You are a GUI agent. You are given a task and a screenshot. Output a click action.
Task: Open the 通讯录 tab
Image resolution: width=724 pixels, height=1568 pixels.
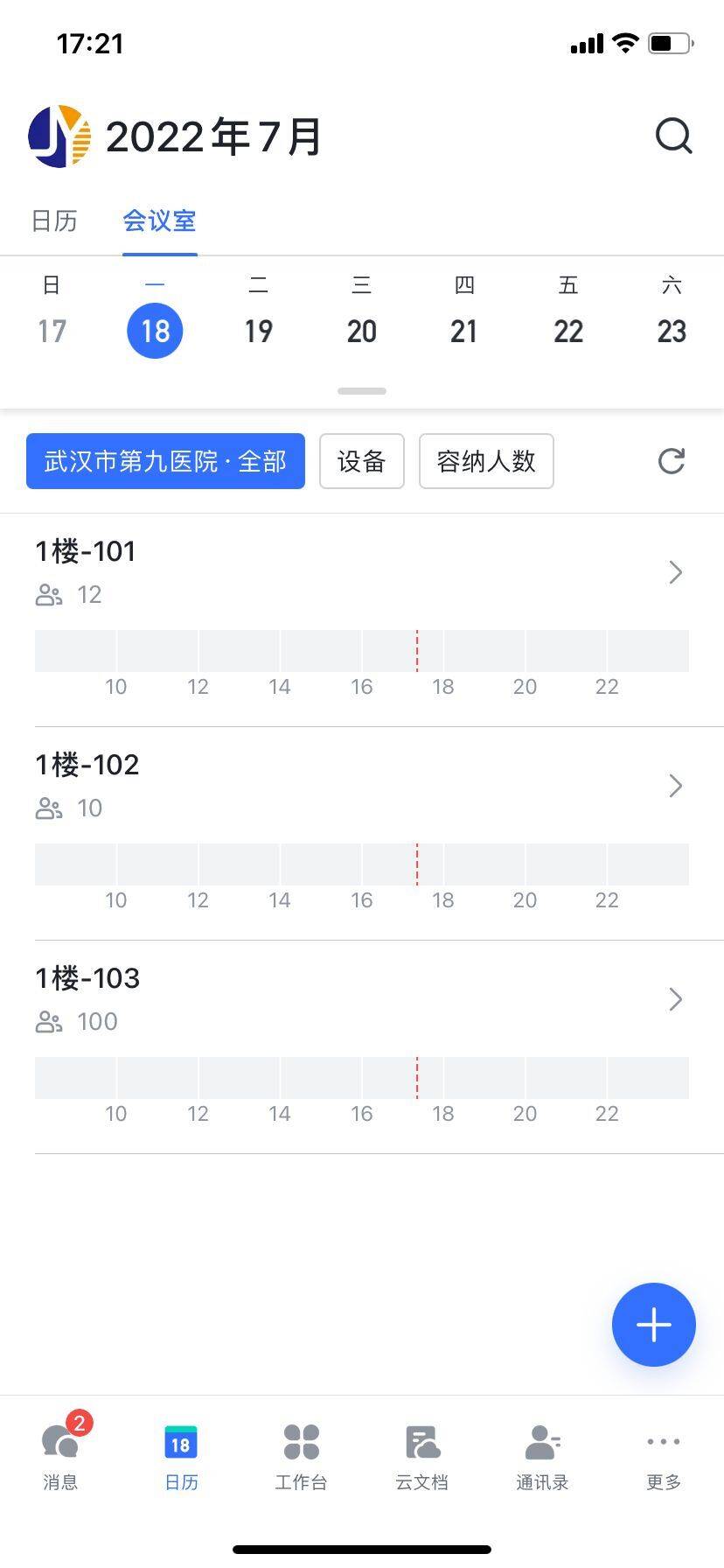coord(542,1457)
